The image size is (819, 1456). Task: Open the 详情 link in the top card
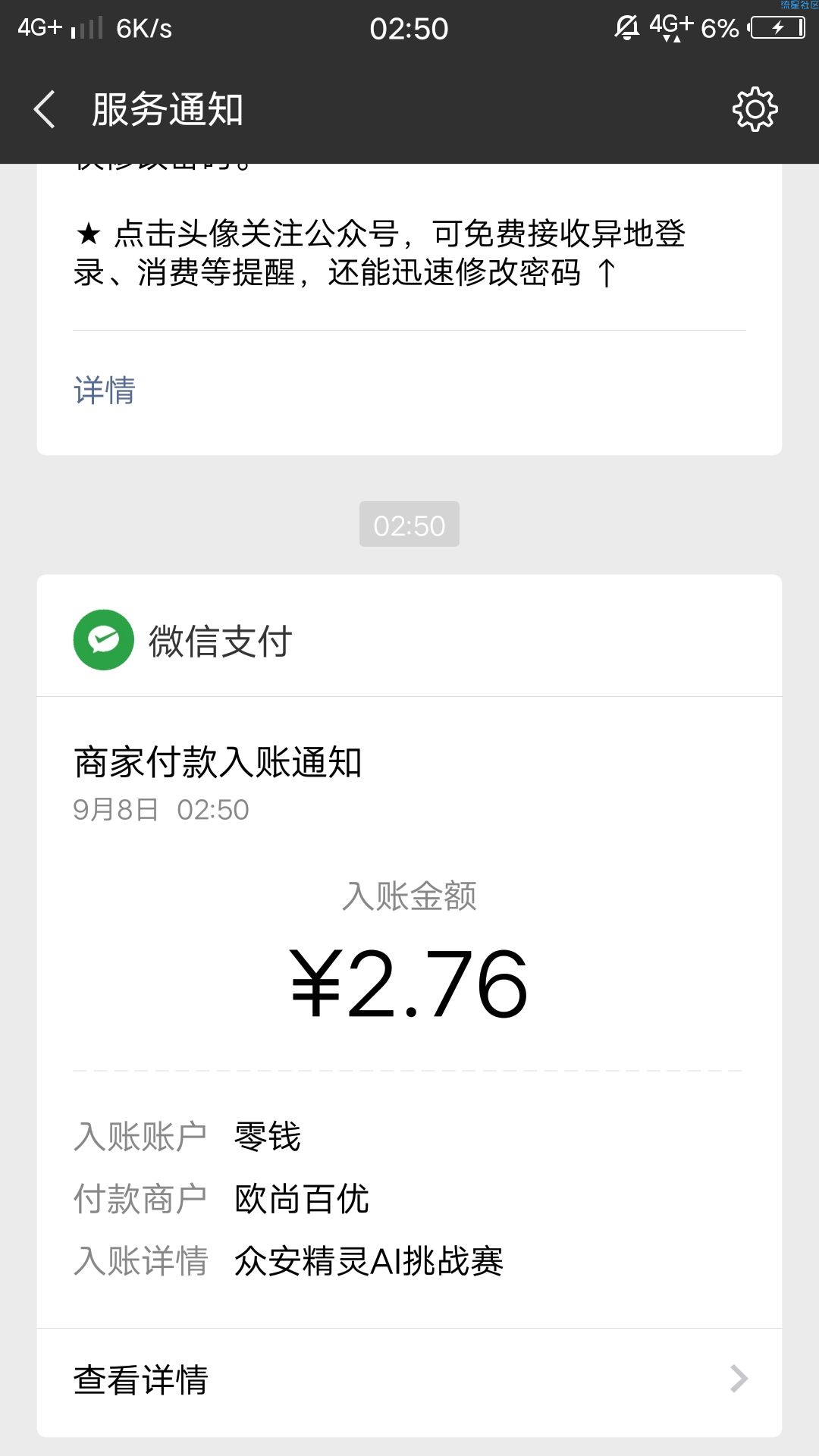click(105, 391)
